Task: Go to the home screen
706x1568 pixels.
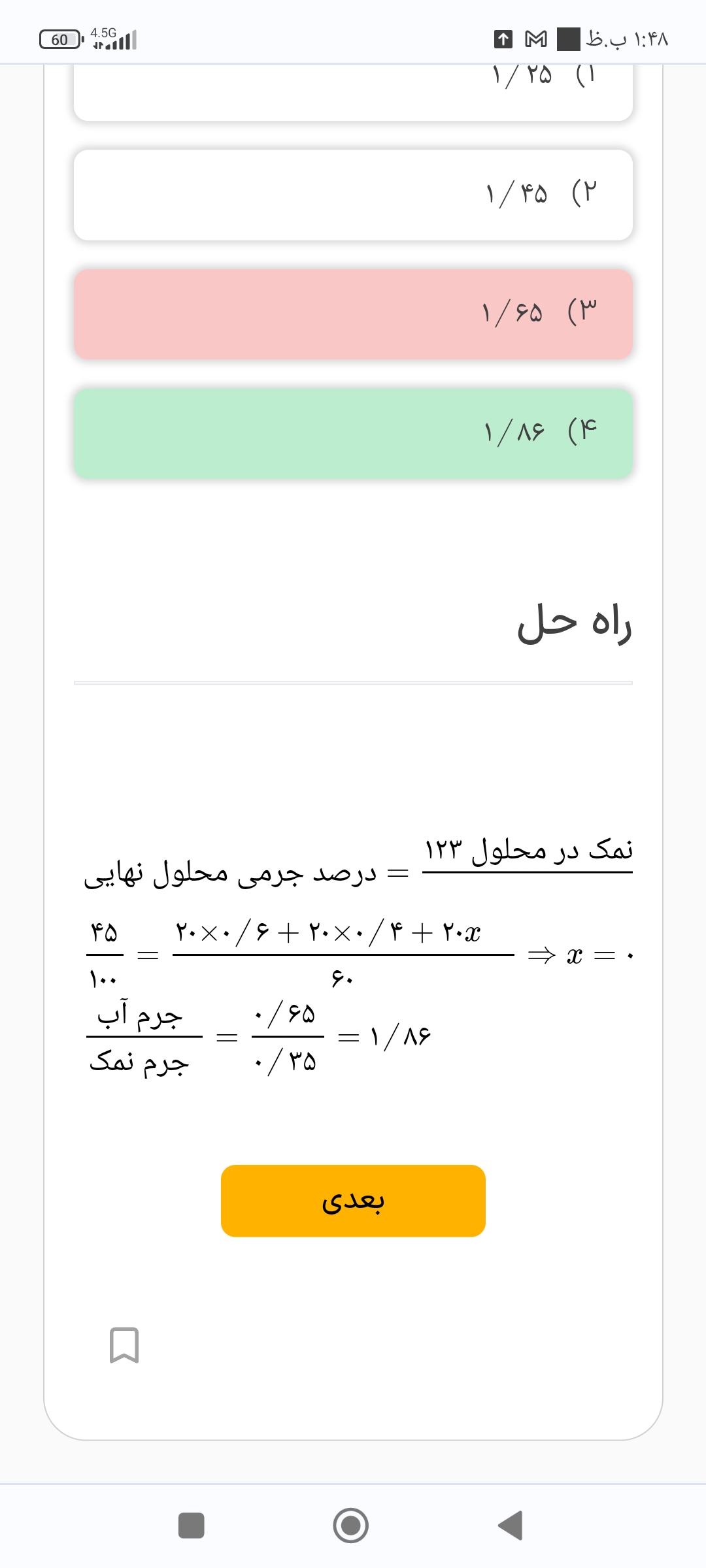Action: pos(351,1526)
